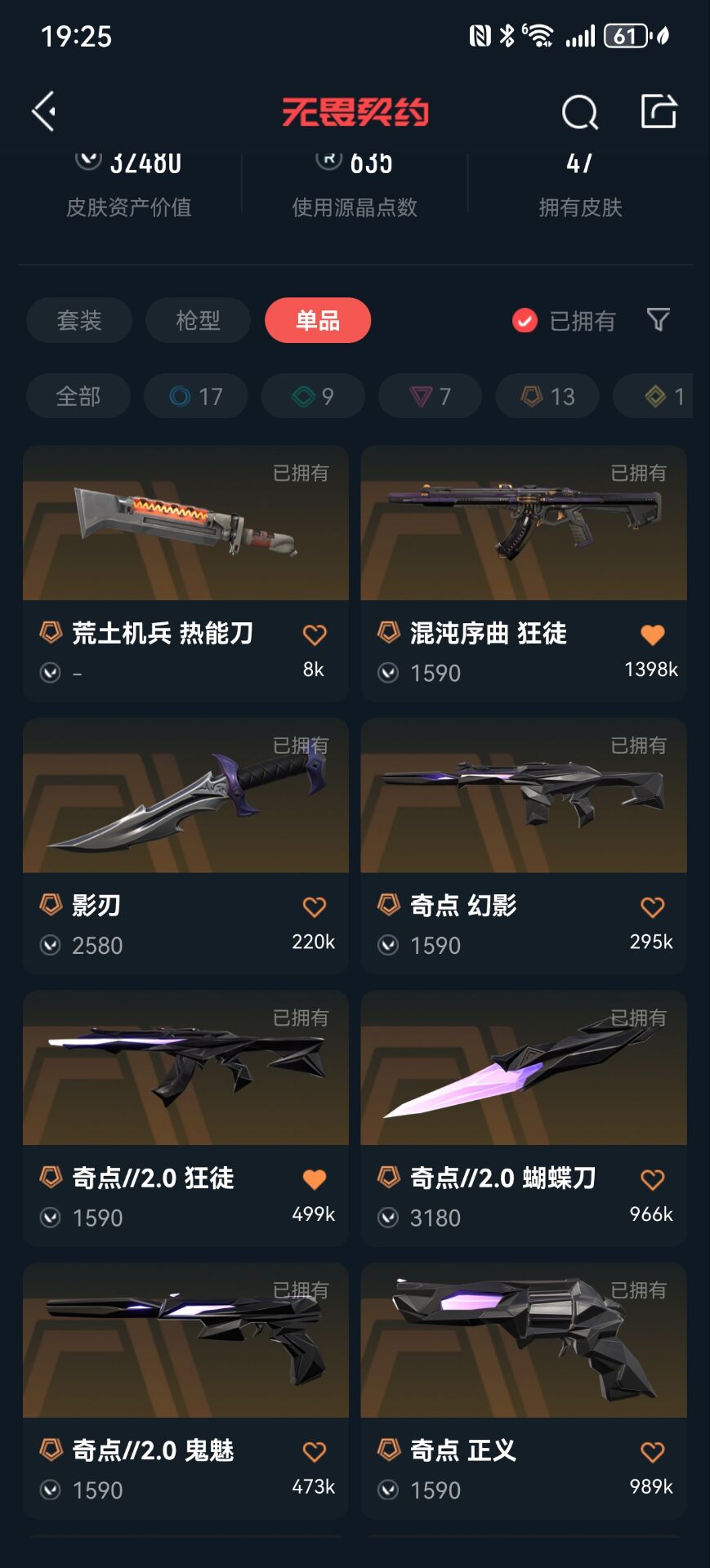This screenshot has width=710, height=1568.
Task: Like the 奇点 正义 skin
Action: pyautogui.click(x=652, y=1451)
